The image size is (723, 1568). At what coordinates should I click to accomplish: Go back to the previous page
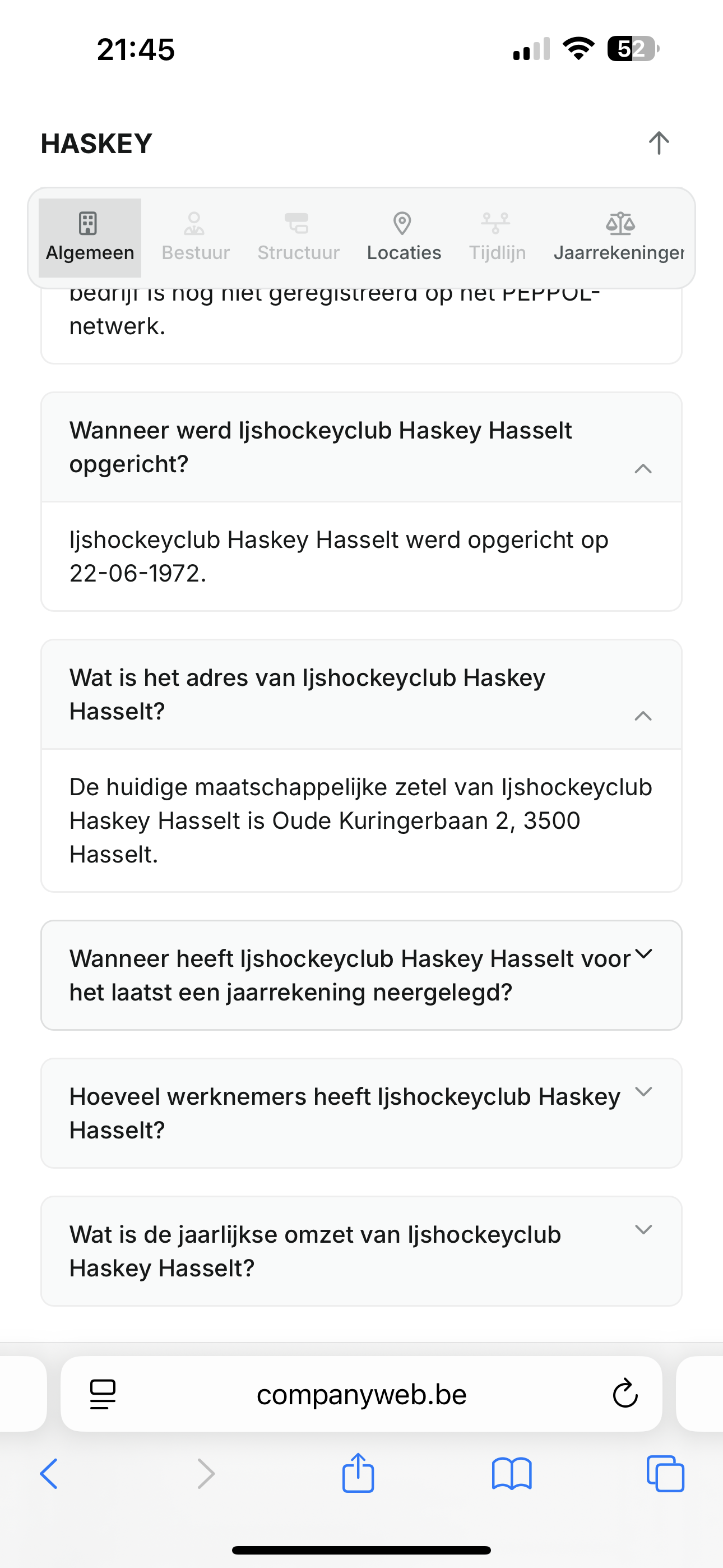[49, 1474]
